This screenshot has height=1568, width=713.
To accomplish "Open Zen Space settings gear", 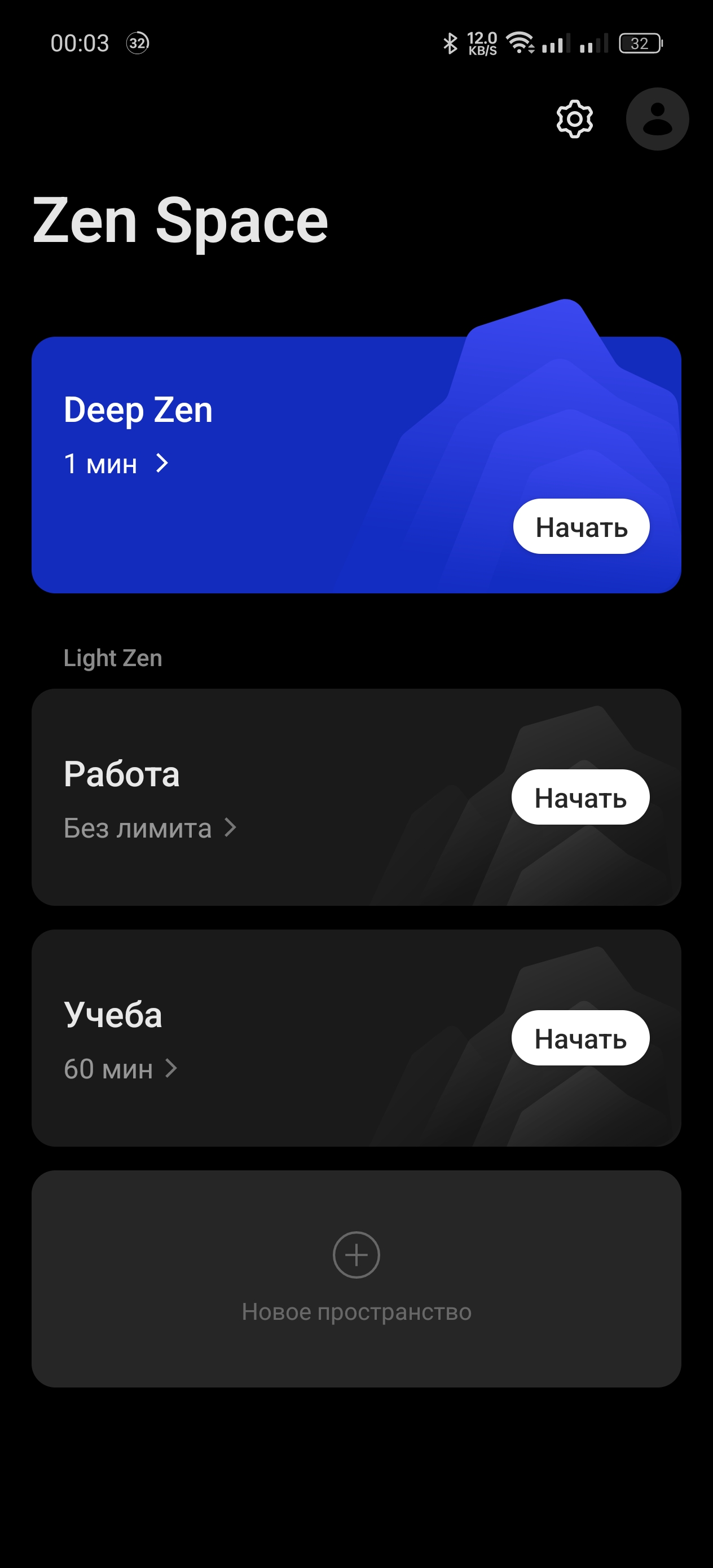I will point(574,120).
